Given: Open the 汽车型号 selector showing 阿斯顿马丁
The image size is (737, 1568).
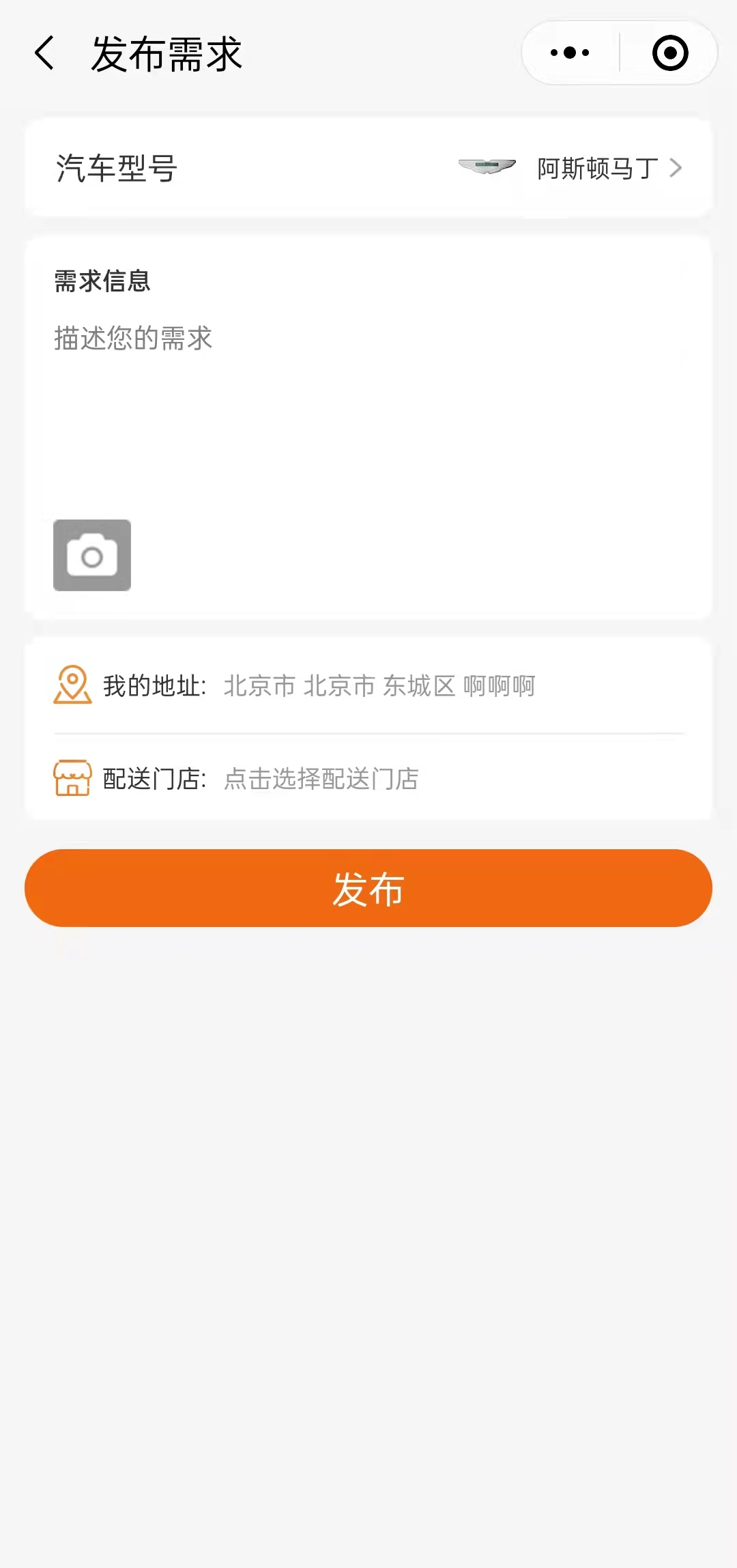Looking at the screenshot, I should click(369, 168).
